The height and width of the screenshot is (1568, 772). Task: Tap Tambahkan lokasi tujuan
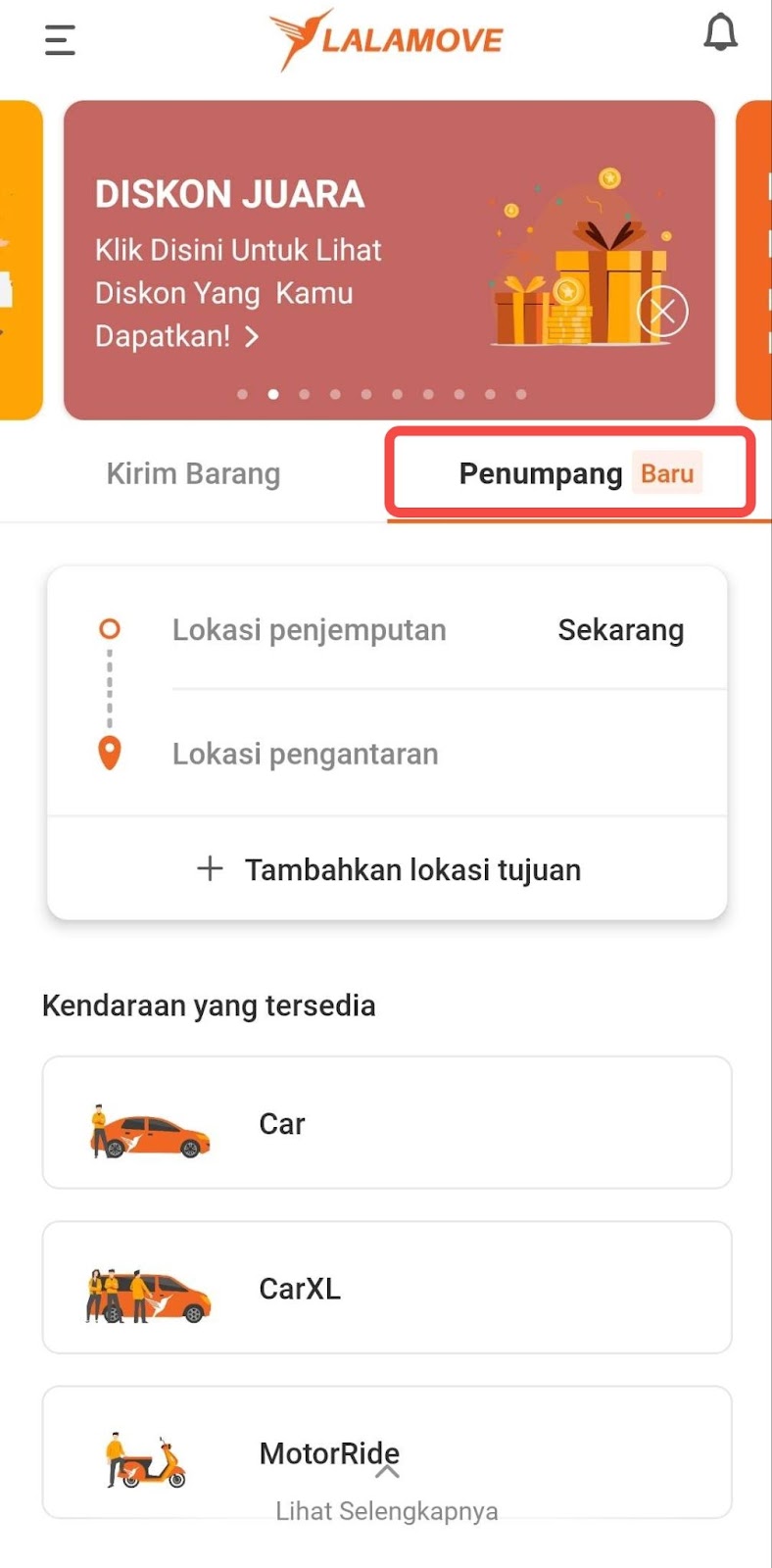point(388,869)
